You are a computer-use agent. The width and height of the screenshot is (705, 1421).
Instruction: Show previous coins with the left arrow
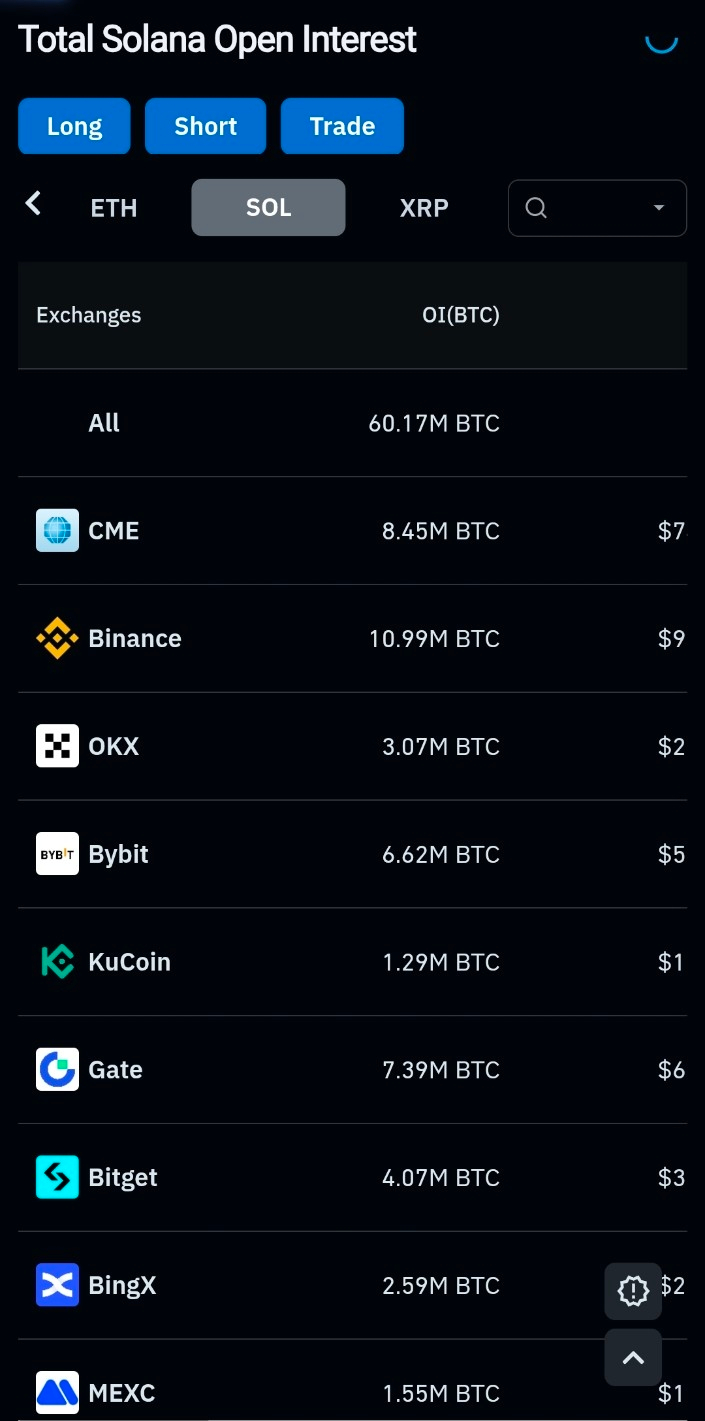click(x=33, y=205)
